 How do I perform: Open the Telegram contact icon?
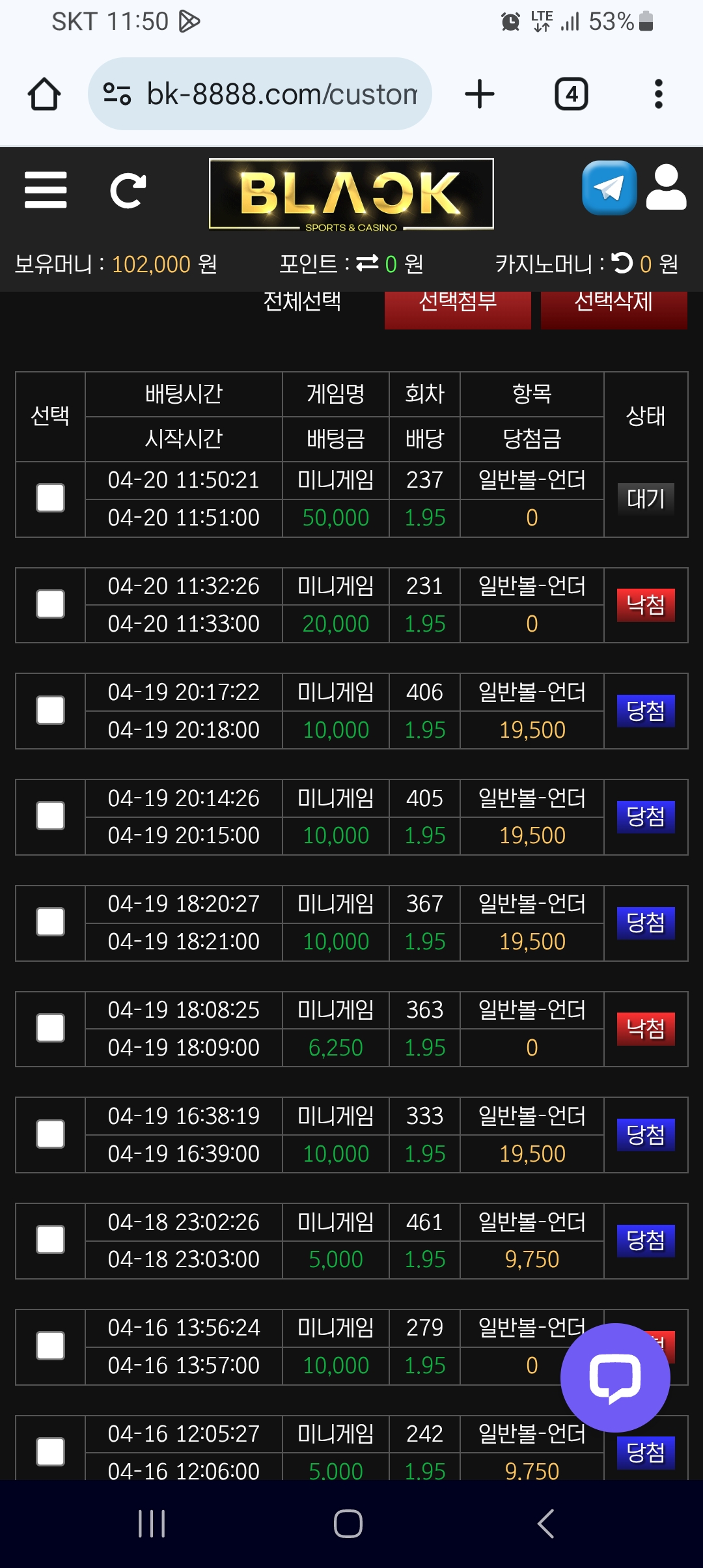609,188
